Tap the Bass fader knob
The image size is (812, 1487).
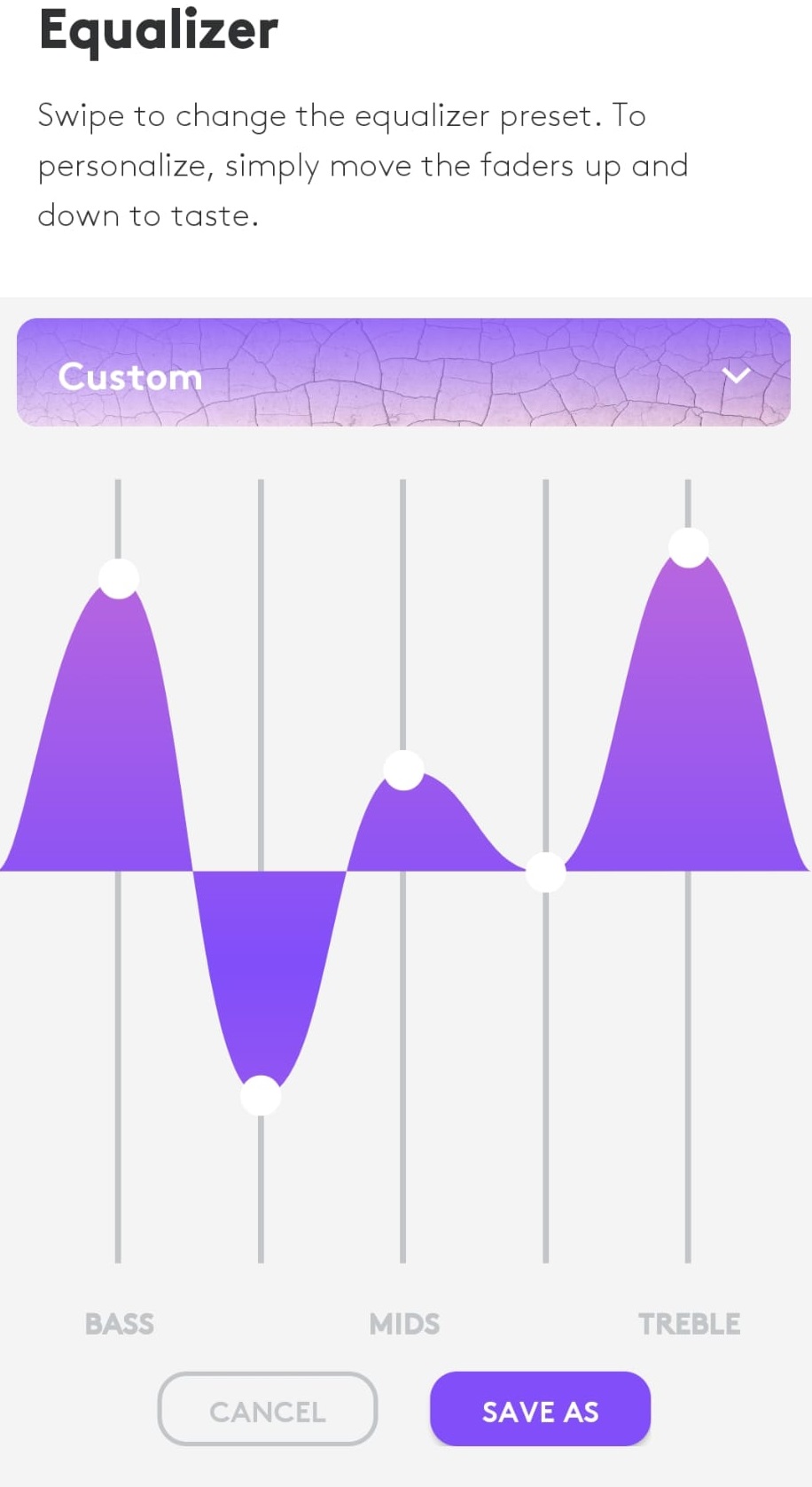[x=119, y=579]
